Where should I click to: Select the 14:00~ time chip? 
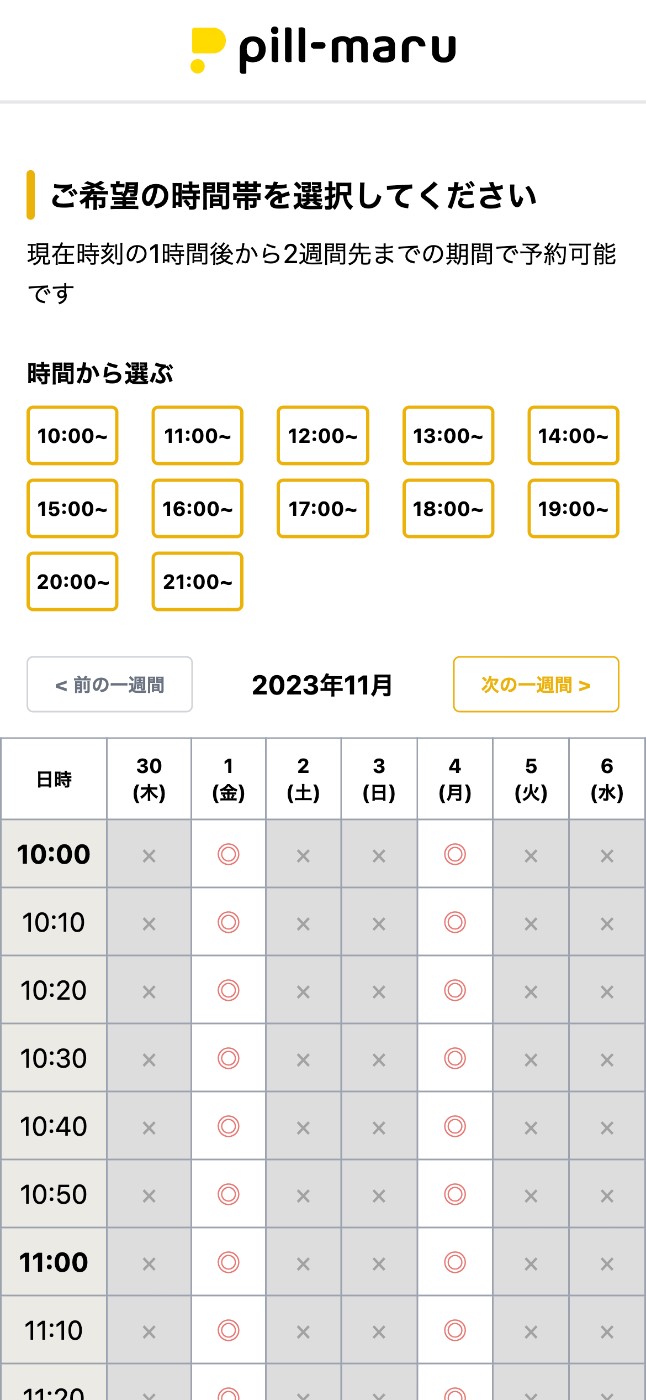573,436
